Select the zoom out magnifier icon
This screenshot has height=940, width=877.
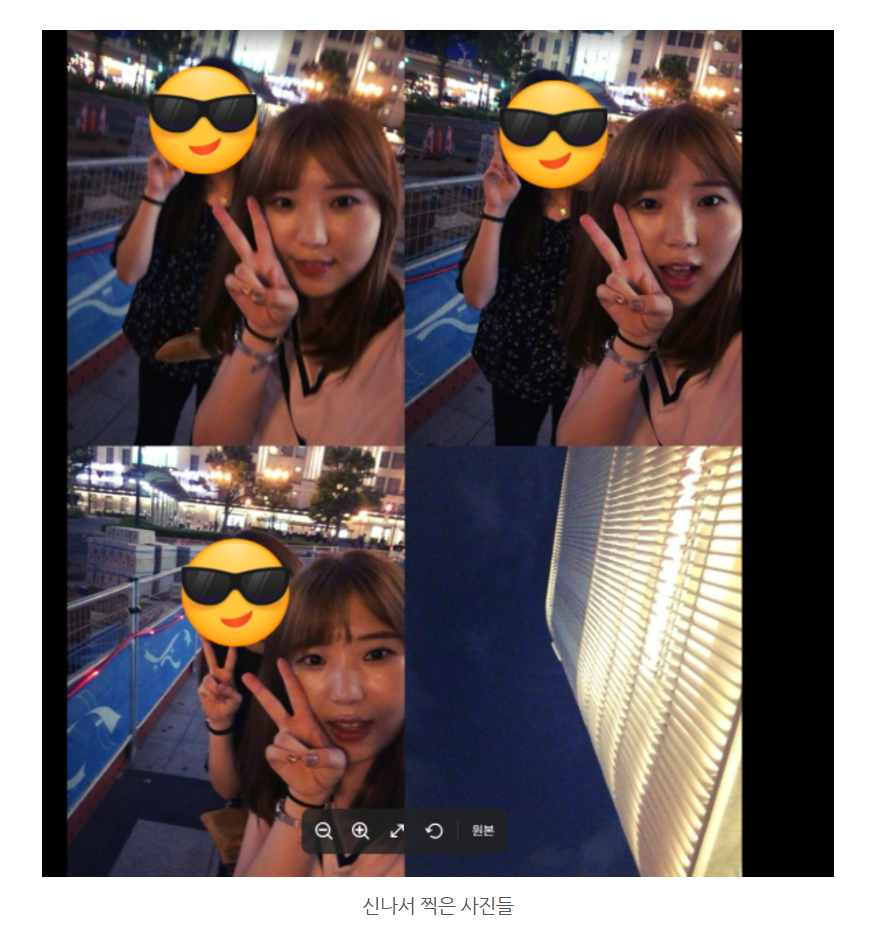point(323,830)
